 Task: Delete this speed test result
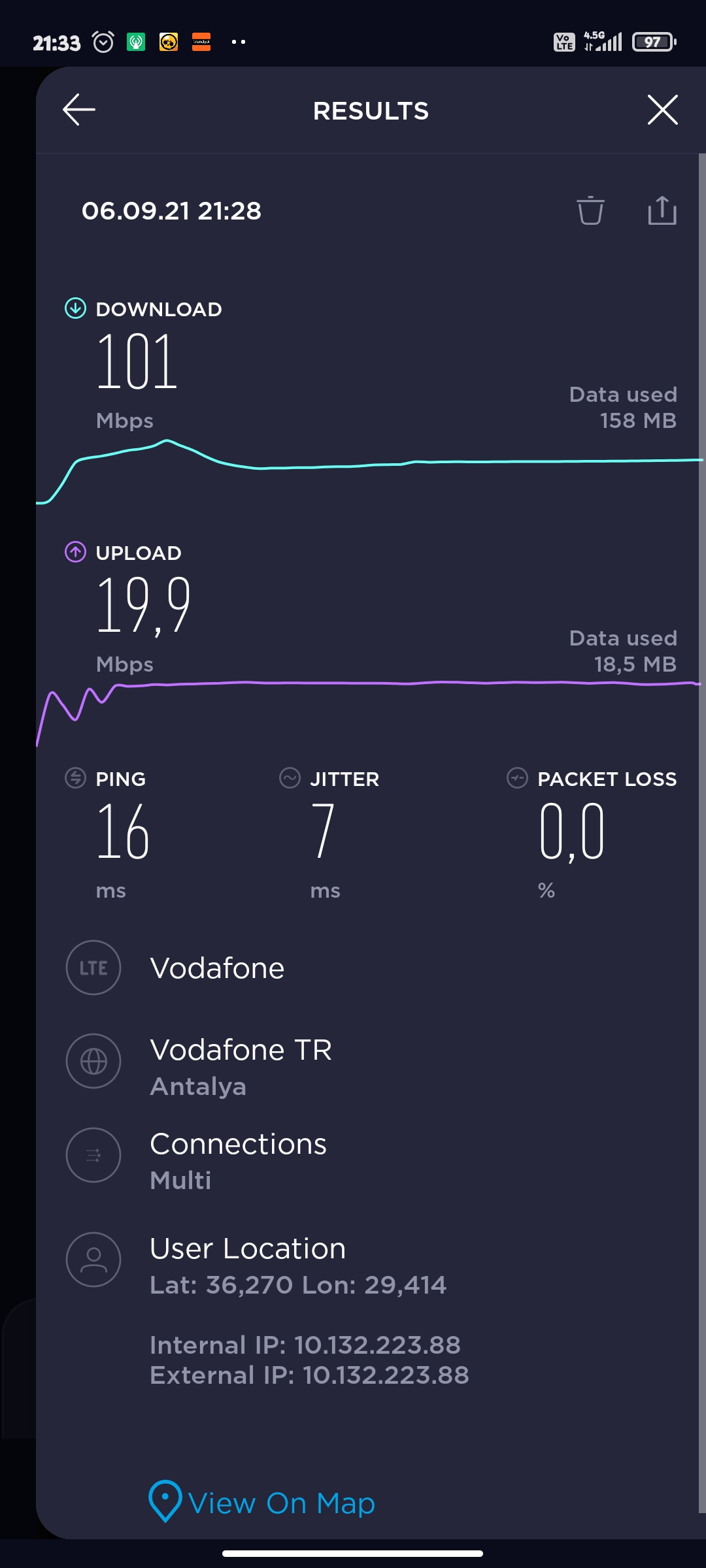pos(590,210)
